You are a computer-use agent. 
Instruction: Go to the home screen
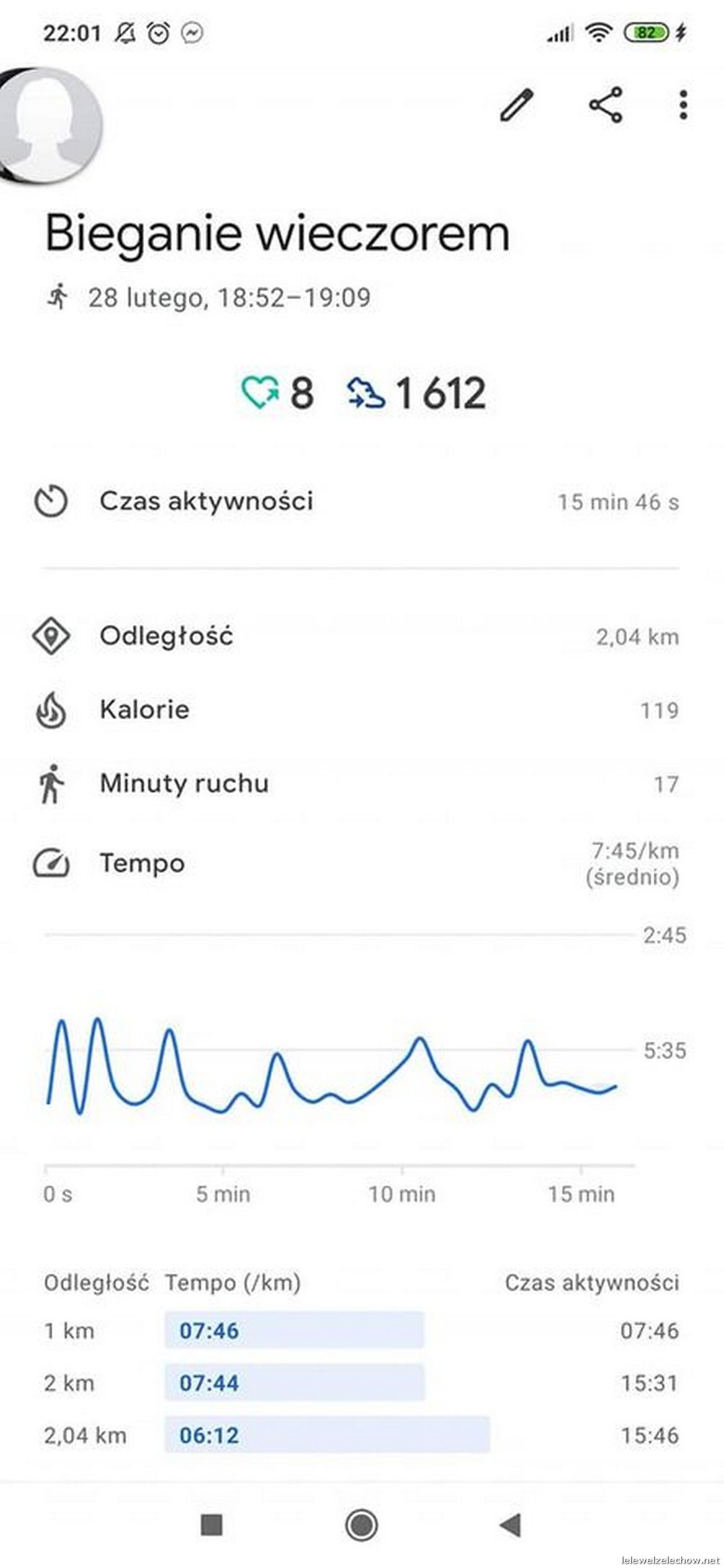(361, 1525)
